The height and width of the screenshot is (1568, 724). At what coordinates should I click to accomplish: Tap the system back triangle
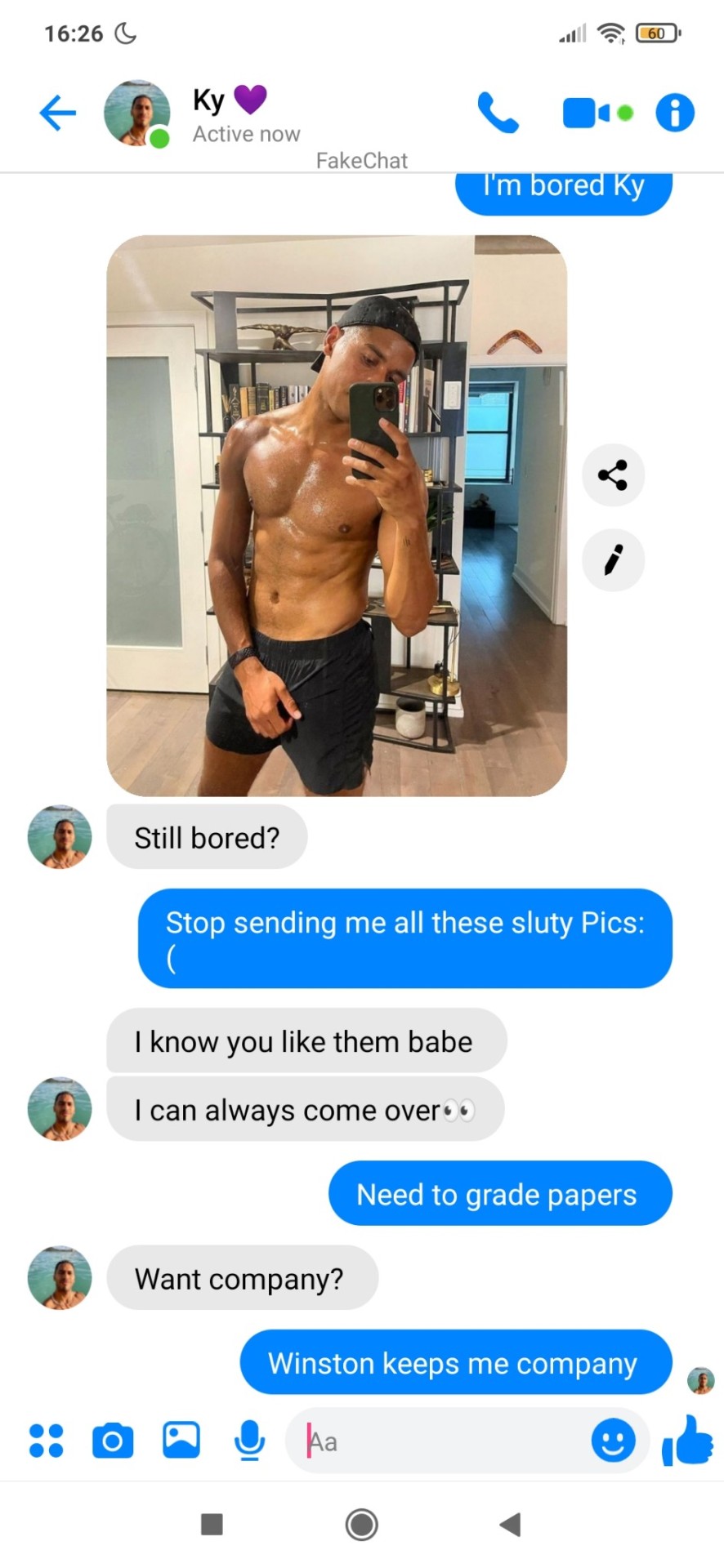(511, 1524)
